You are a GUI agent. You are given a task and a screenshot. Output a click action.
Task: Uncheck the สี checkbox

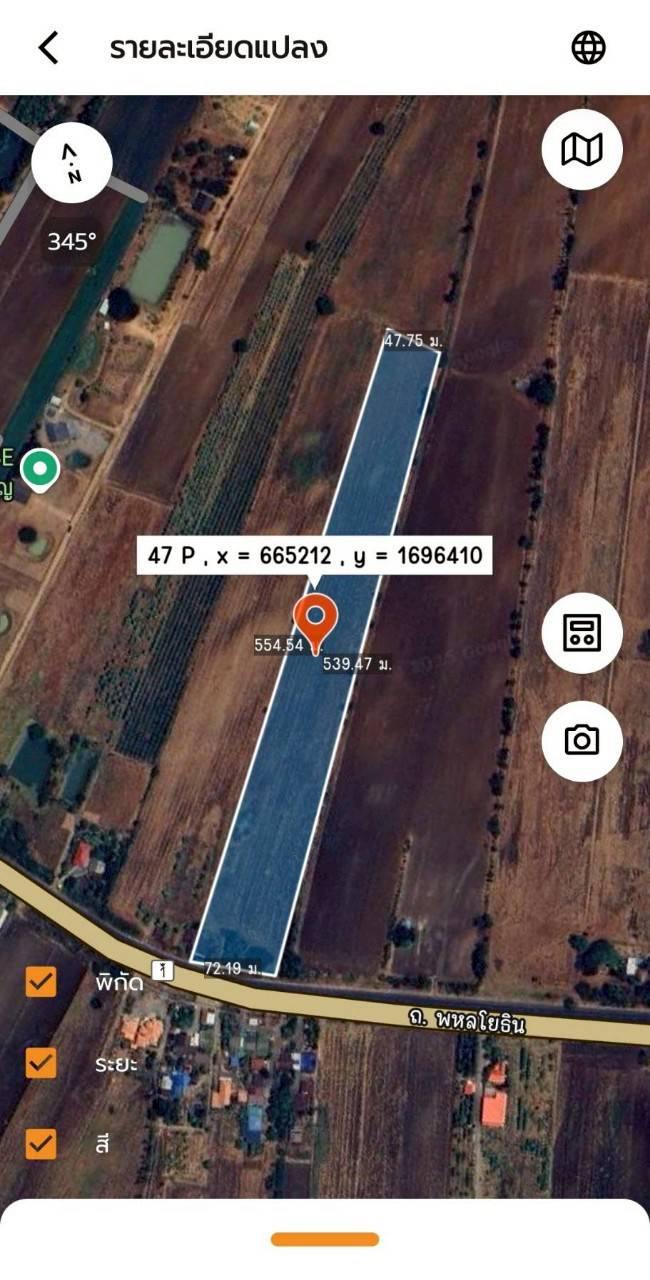[41, 1143]
